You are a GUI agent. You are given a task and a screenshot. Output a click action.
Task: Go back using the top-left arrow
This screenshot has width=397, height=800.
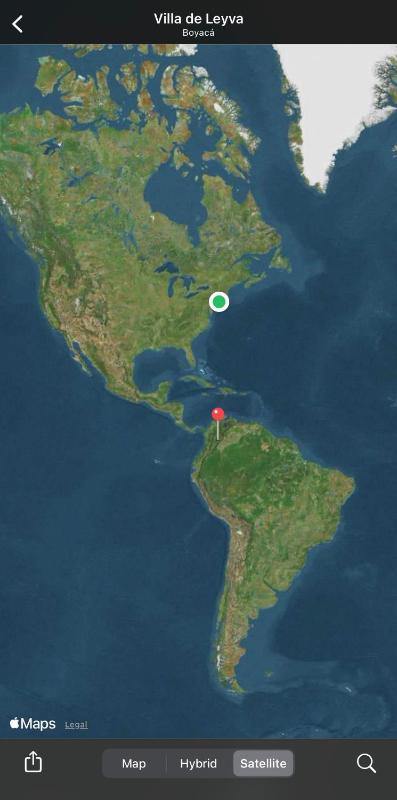[17, 23]
